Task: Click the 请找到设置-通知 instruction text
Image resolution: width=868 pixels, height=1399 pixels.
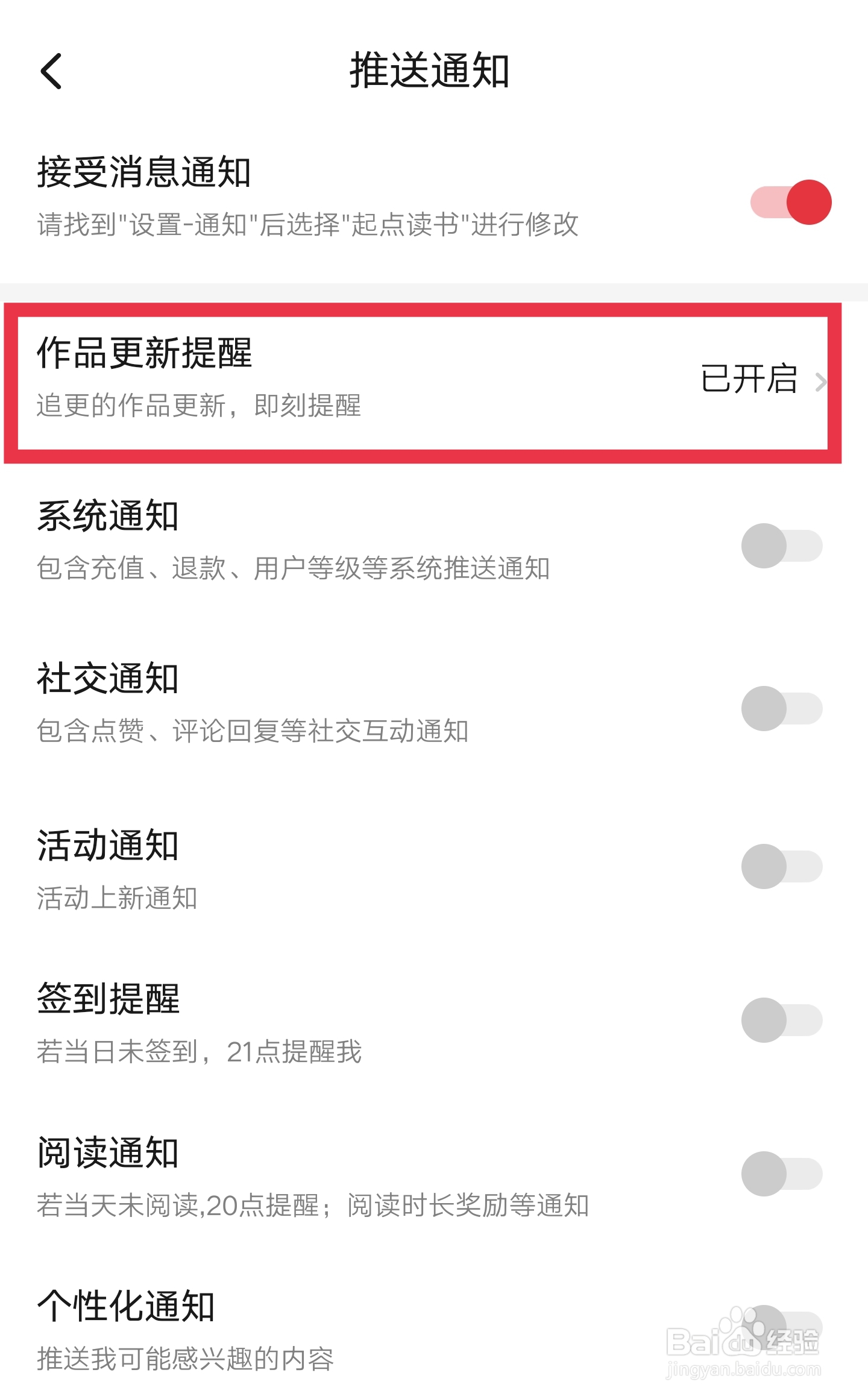Action: click(307, 225)
